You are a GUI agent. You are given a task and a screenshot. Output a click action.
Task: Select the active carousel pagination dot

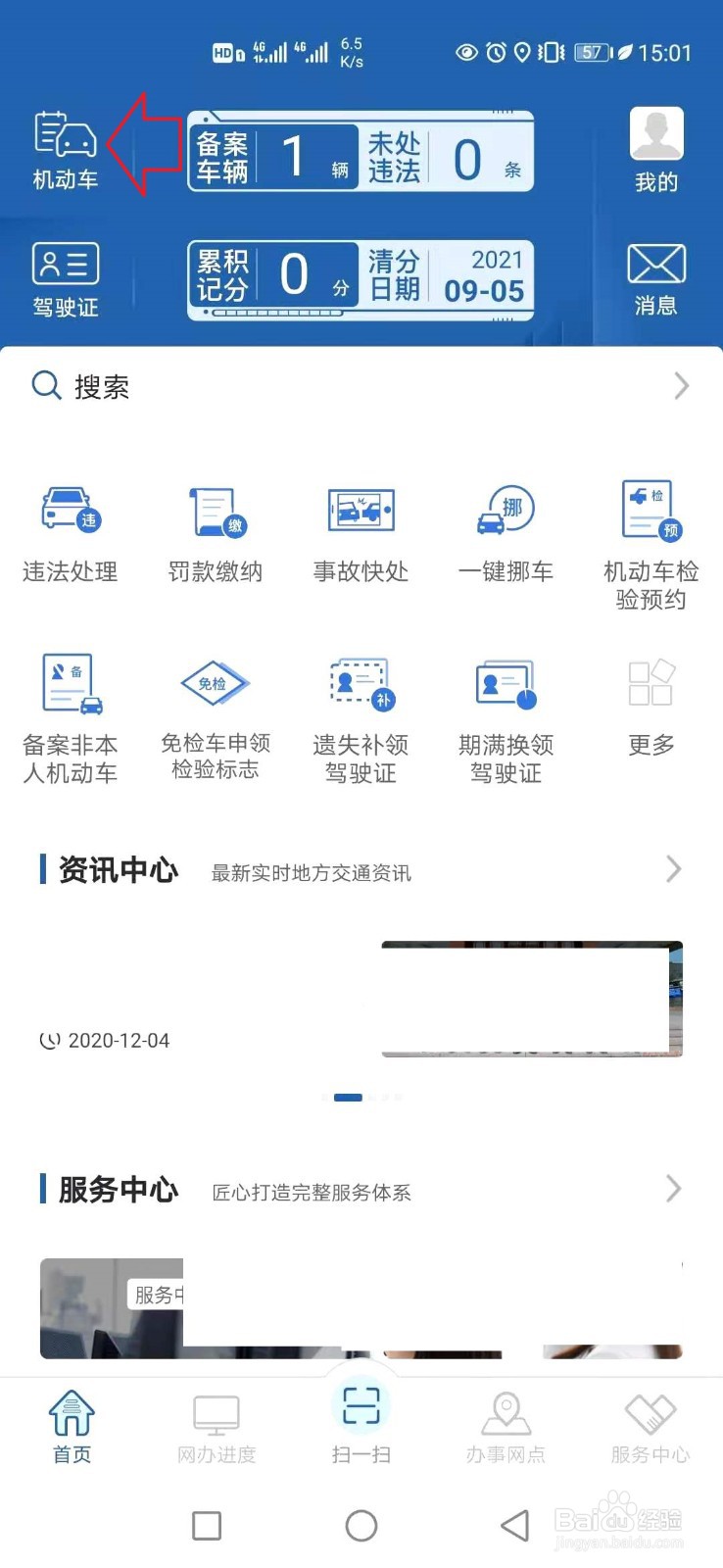pyautogui.click(x=347, y=1097)
